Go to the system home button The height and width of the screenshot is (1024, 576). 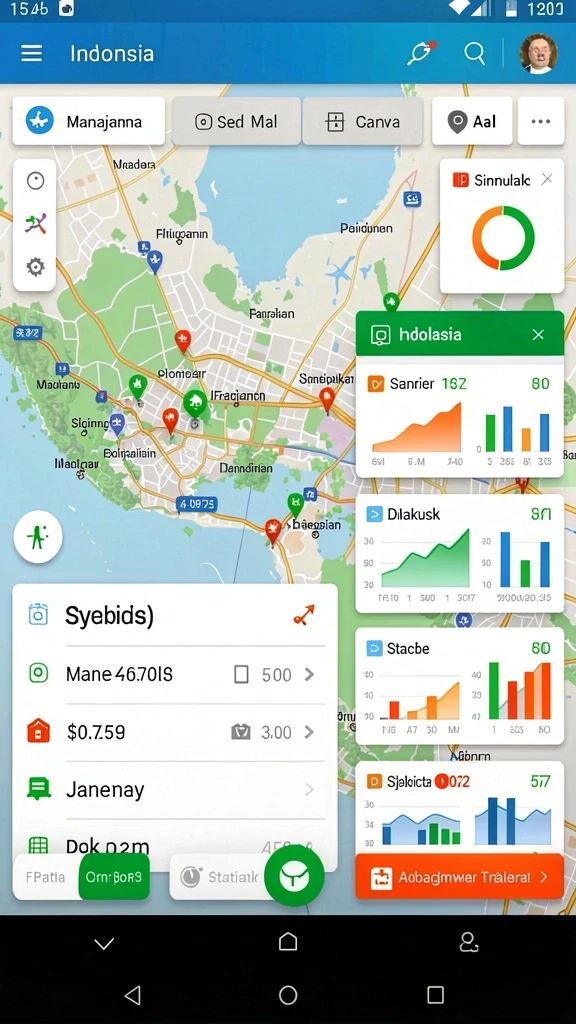tap(288, 995)
